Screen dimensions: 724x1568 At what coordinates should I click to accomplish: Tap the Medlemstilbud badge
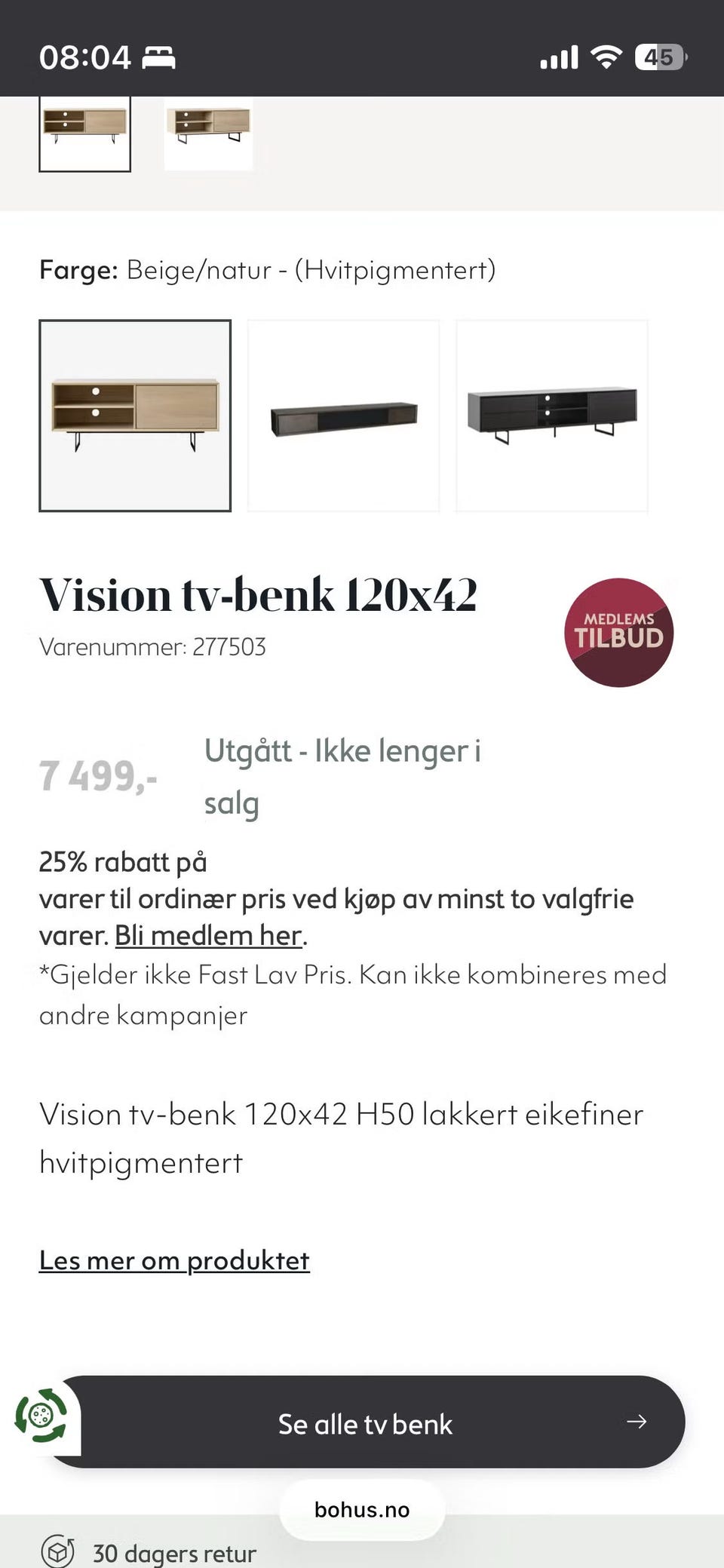(618, 632)
